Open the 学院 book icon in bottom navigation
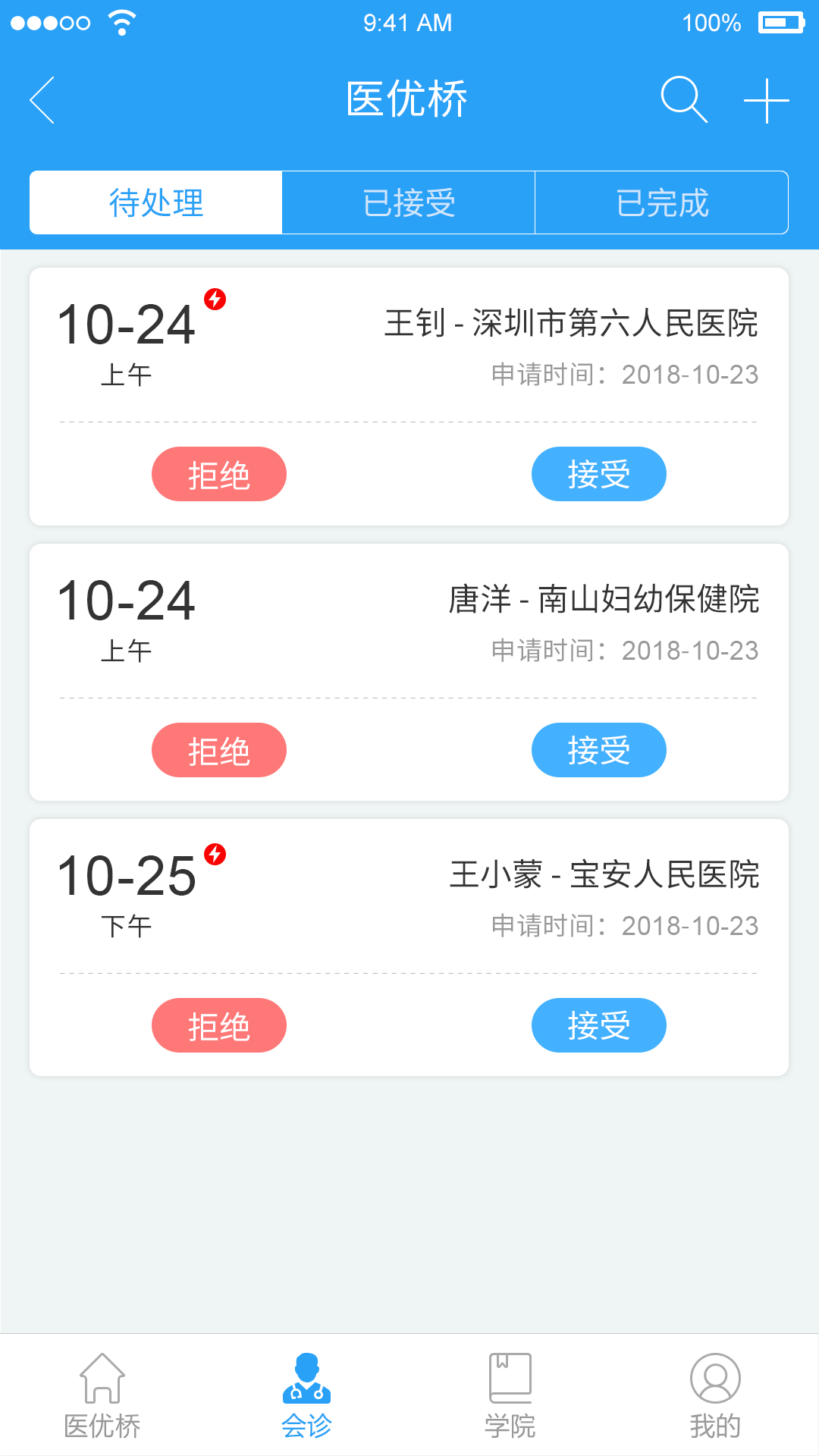Viewport: 819px width, 1456px height. pos(510,1392)
